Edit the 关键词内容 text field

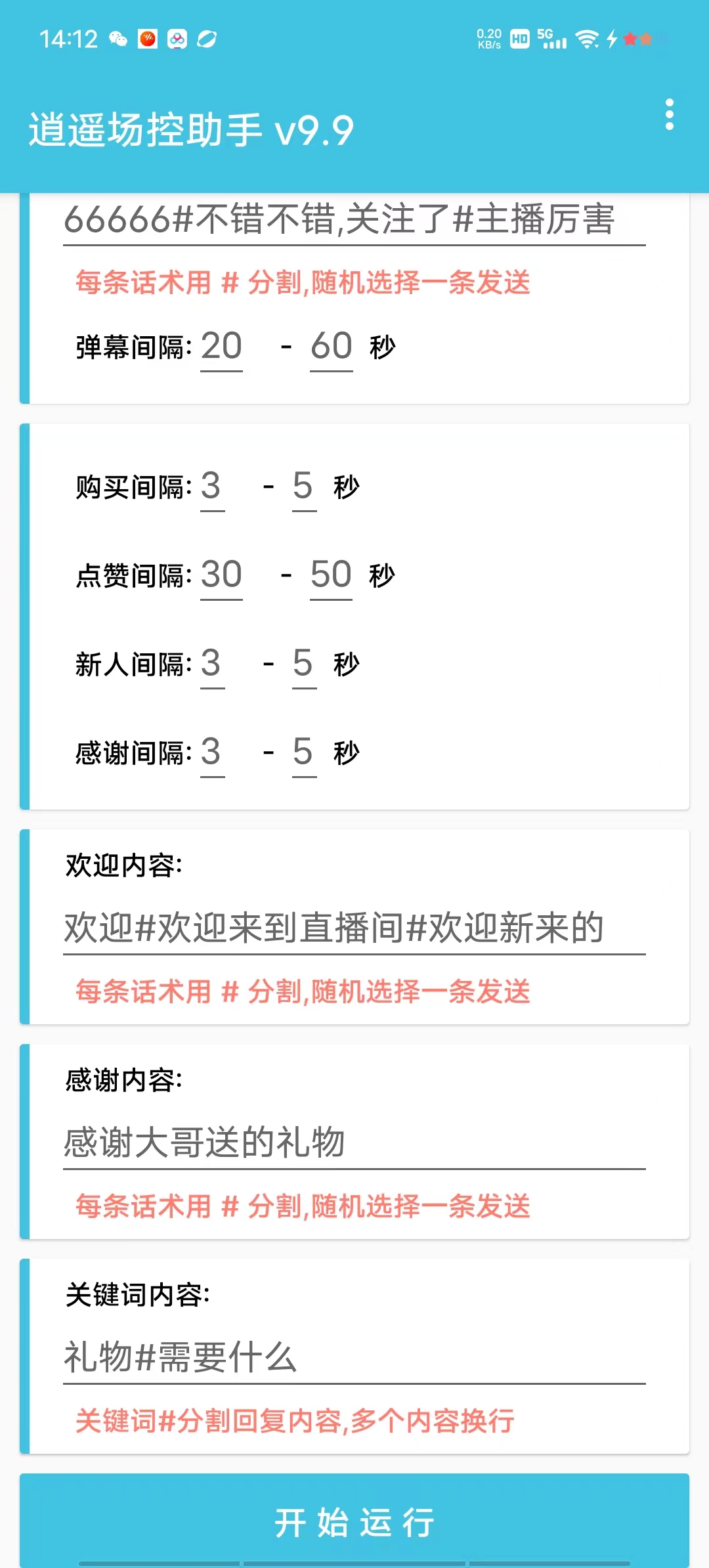coord(354,1358)
